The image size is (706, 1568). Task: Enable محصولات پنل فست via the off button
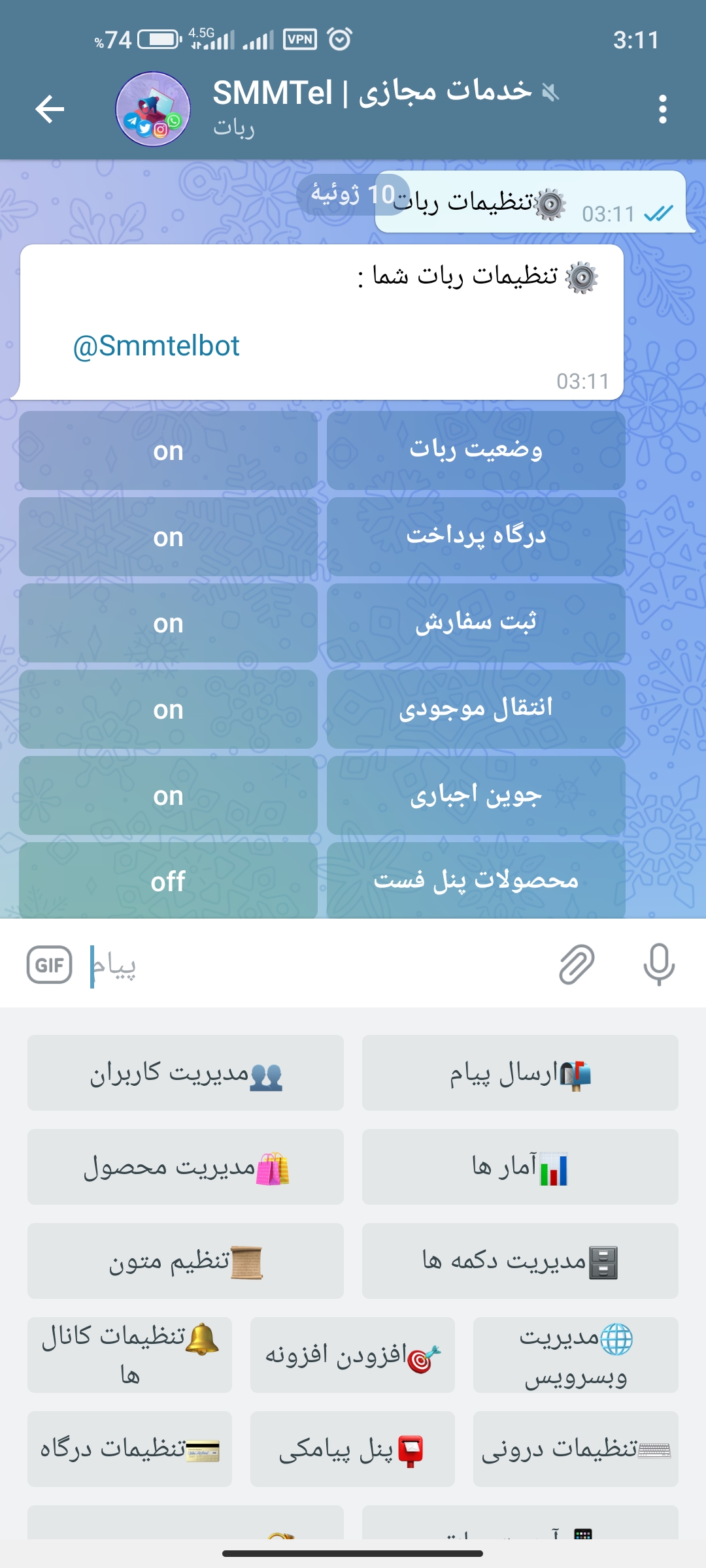(x=168, y=881)
